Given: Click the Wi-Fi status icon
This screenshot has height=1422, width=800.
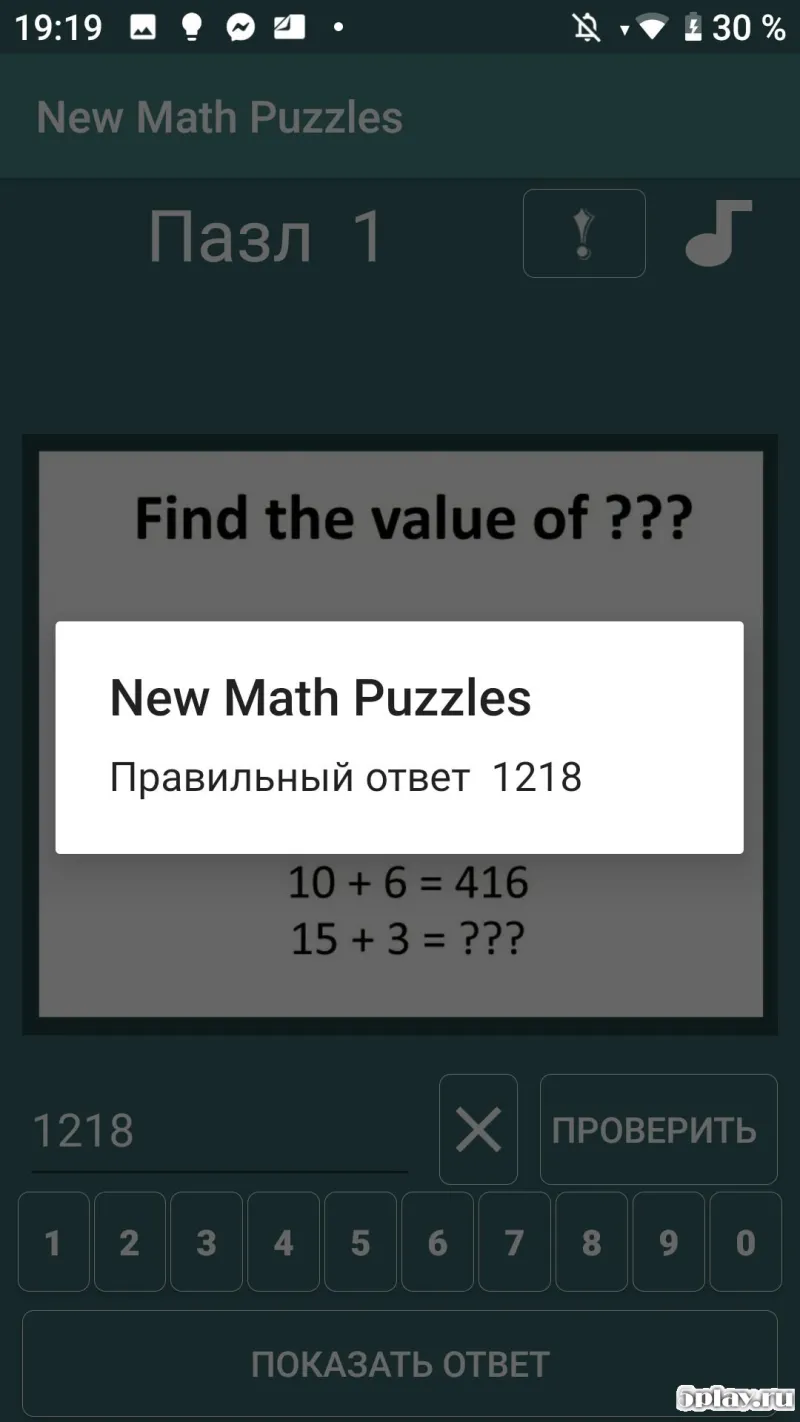Looking at the screenshot, I should [651, 26].
